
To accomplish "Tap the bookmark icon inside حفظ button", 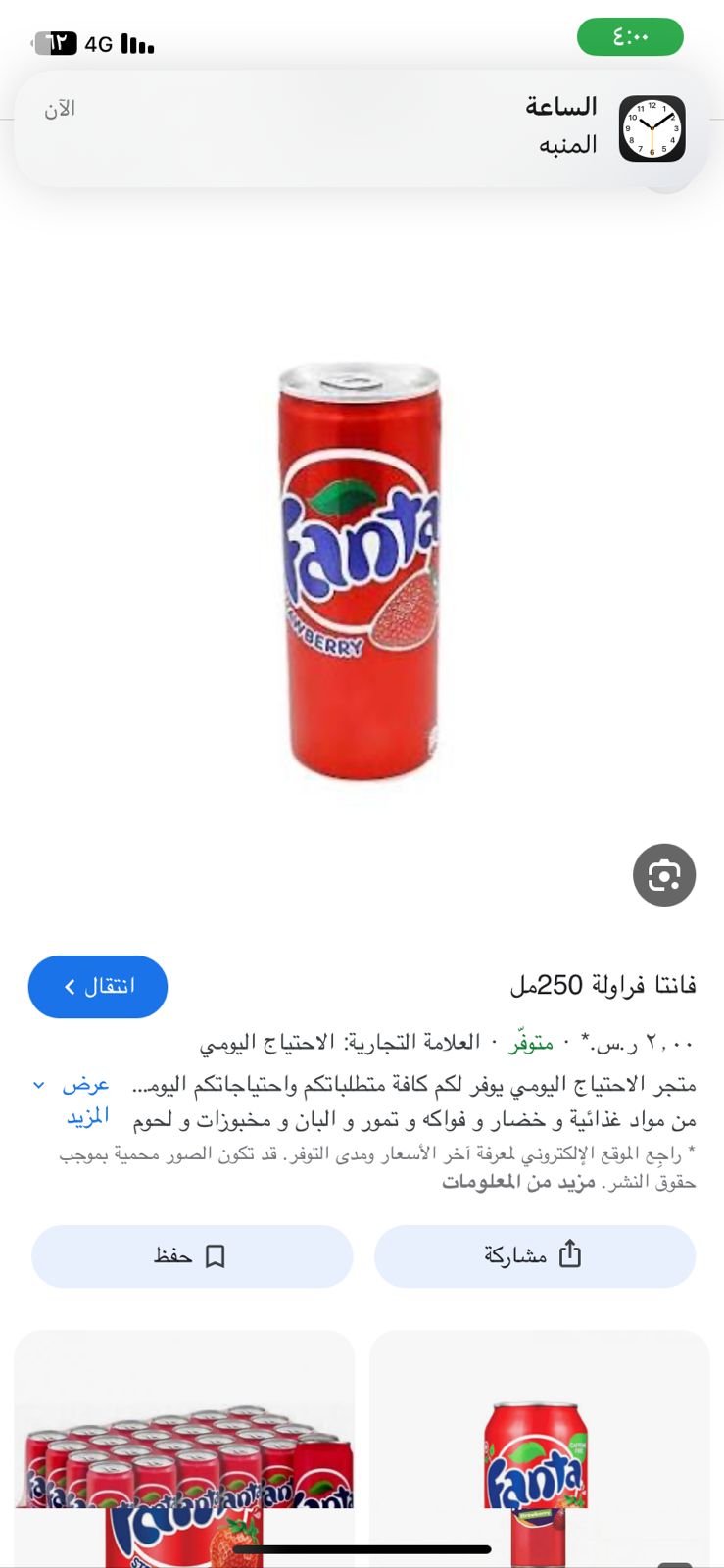I will pos(217,1255).
